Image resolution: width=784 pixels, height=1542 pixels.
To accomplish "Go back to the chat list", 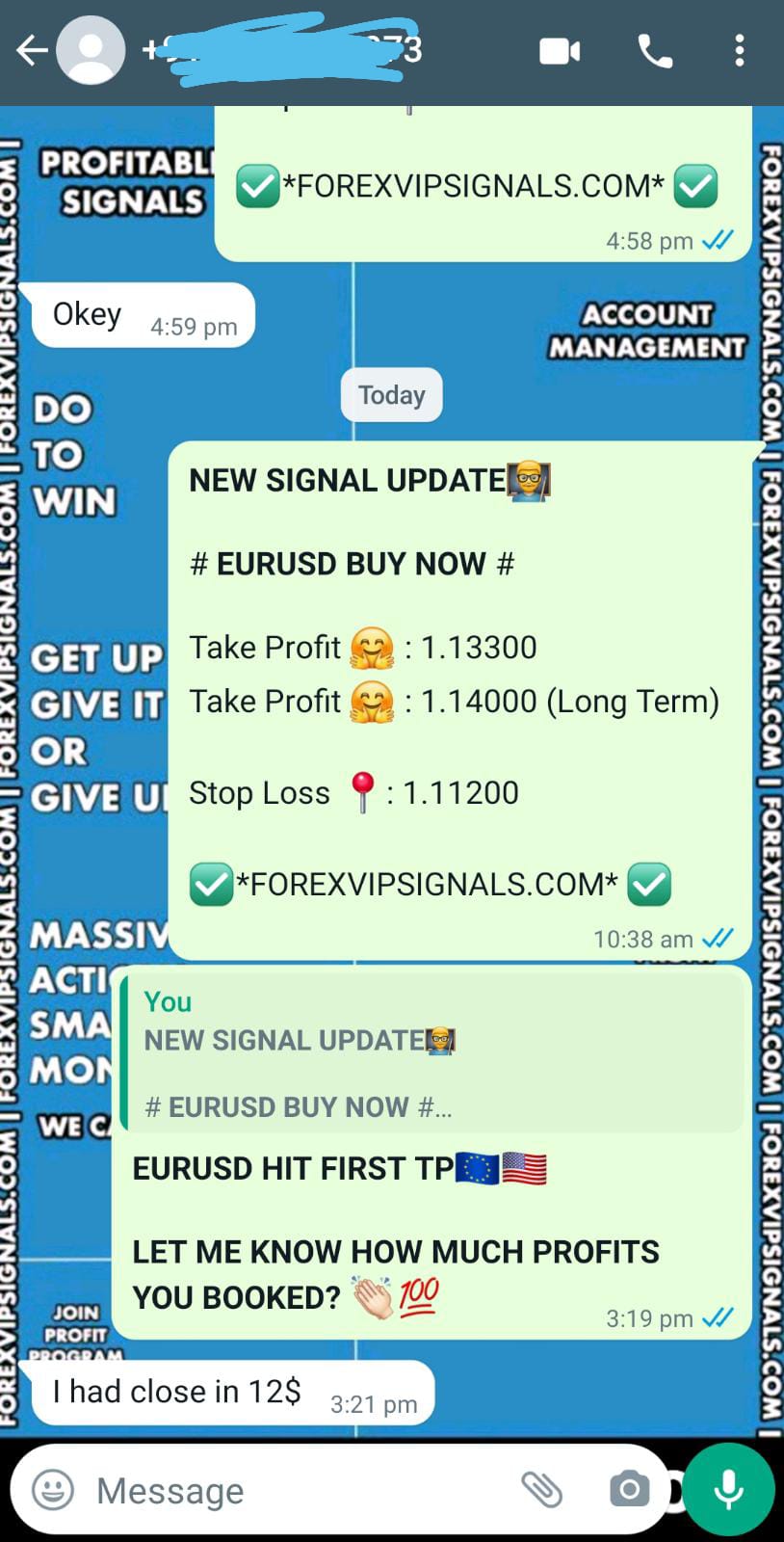I will point(31,50).
